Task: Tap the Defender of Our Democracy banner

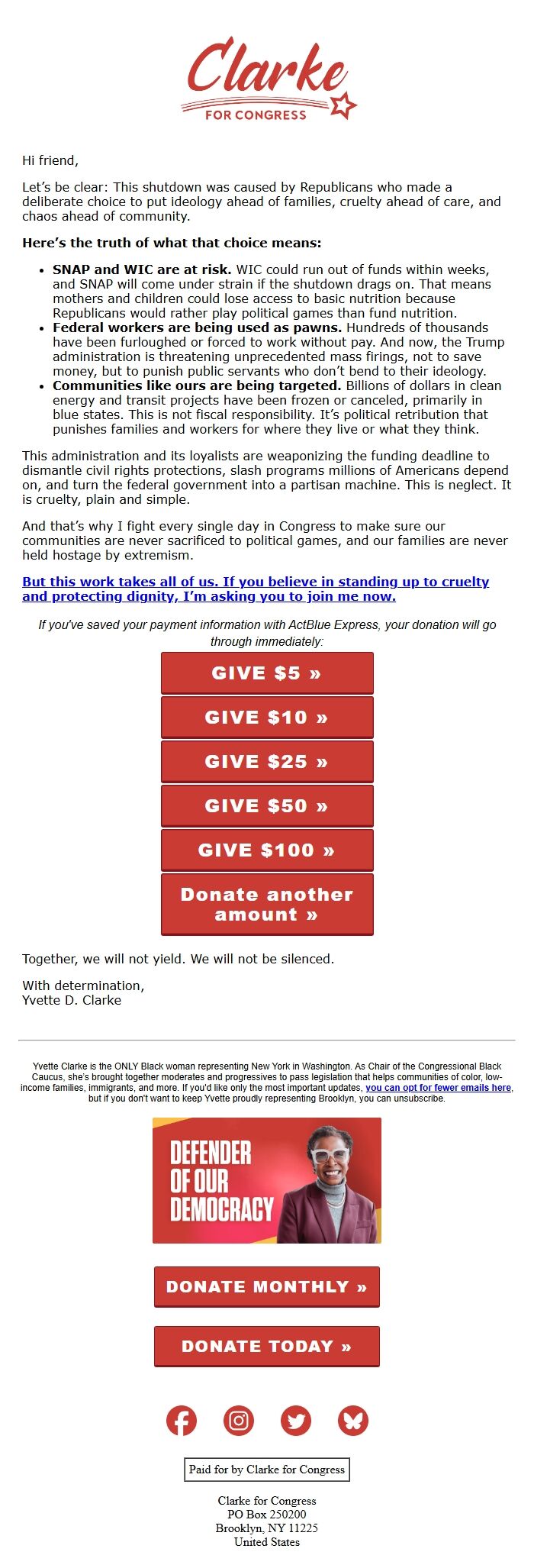Action: (x=267, y=1180)
